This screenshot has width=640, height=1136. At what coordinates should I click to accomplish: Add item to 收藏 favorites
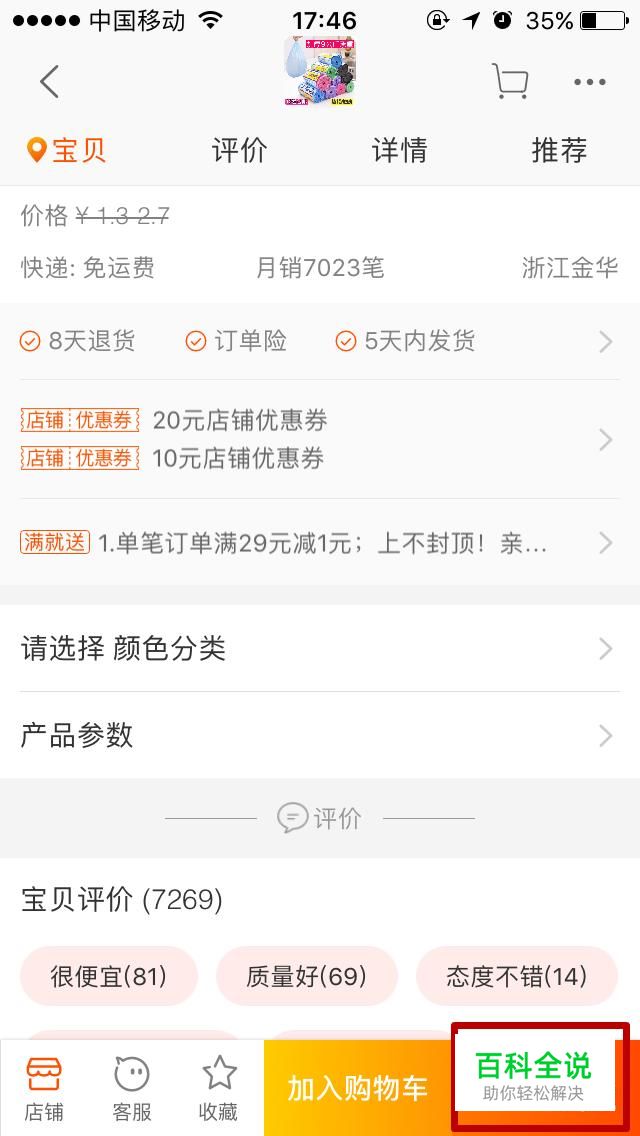(x=219, y=1088)
